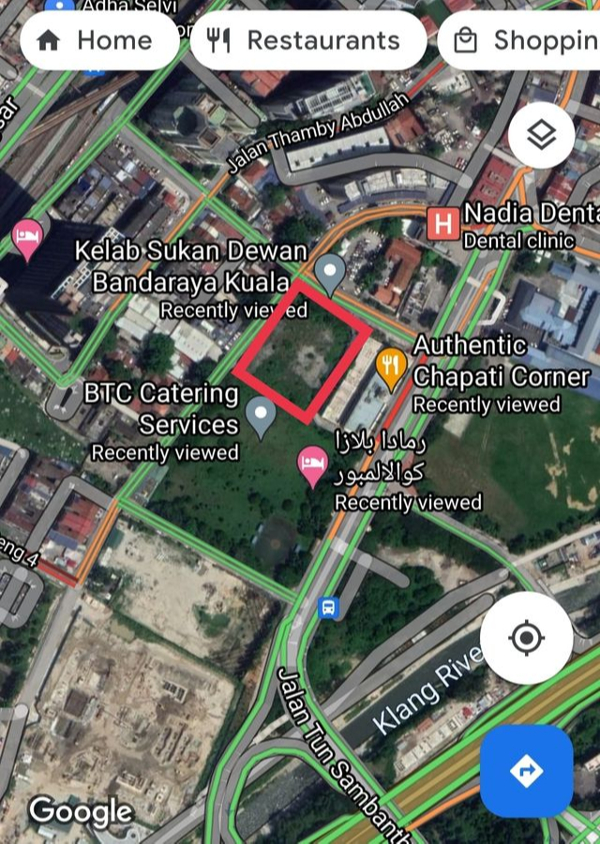Screen dimensions: 600x844
Task: Open the pink hotel marker near the tall tower
Action: tap(28, 237)
